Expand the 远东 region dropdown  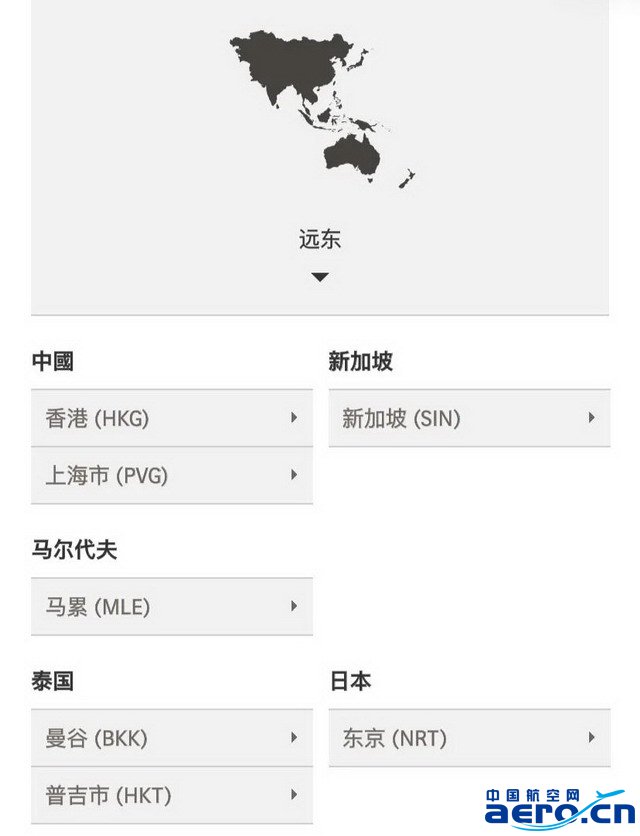click(319, 276)
